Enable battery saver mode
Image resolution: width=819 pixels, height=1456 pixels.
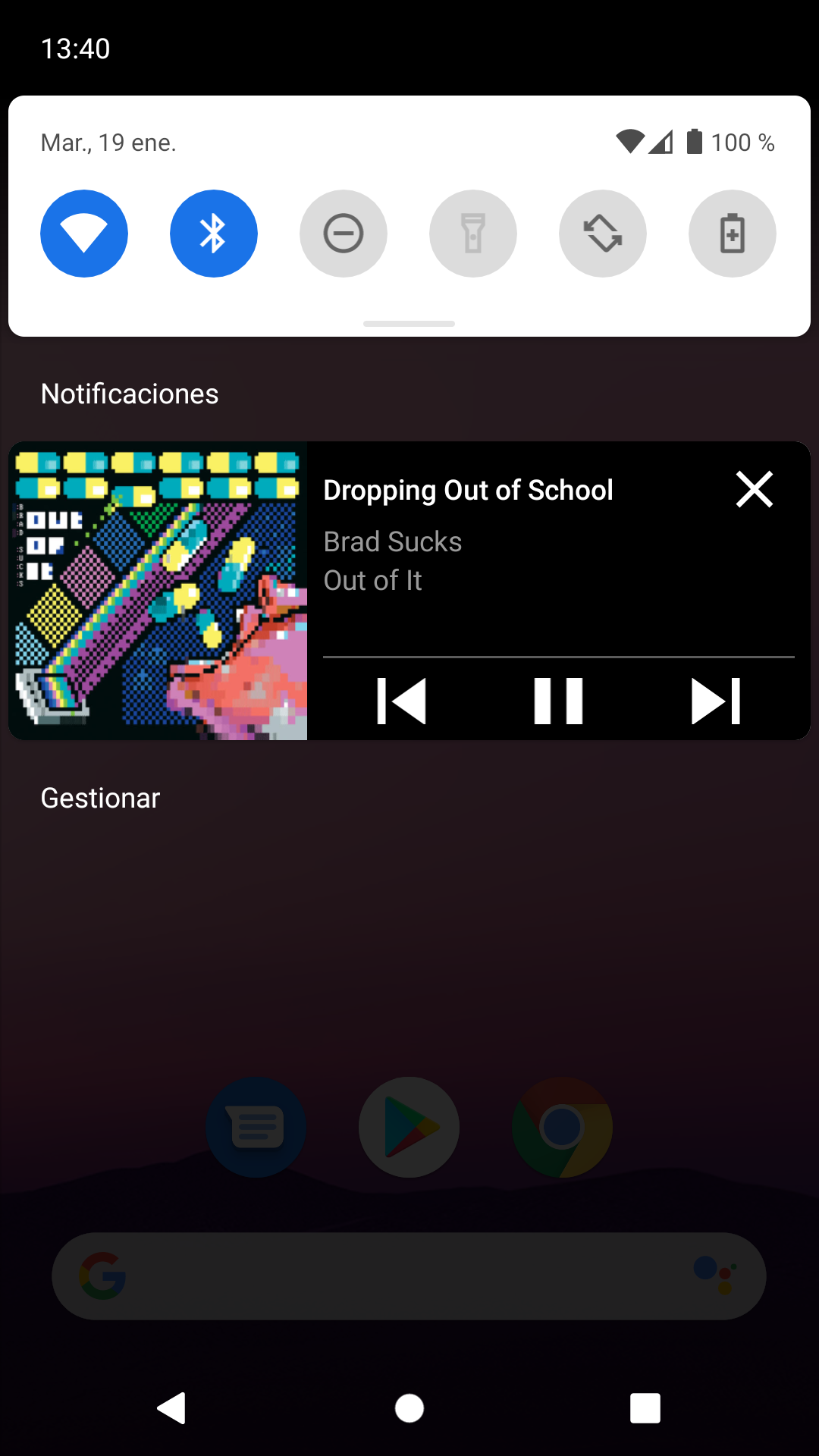coord(733,234)
